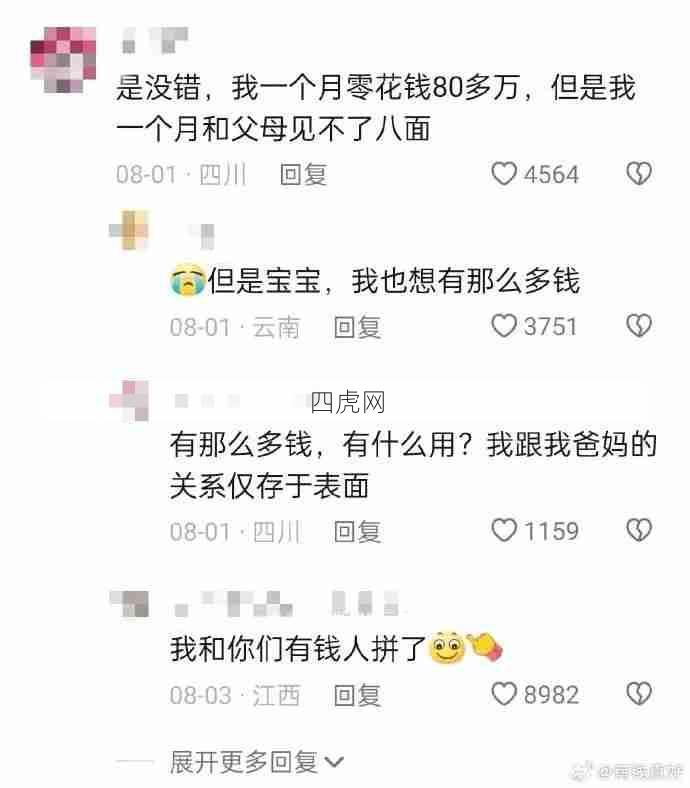Image resolution: width=690 pixels, height=788 pixels.
Task: Dislike the comment with 1159 likes
Action: click(639, 530)
